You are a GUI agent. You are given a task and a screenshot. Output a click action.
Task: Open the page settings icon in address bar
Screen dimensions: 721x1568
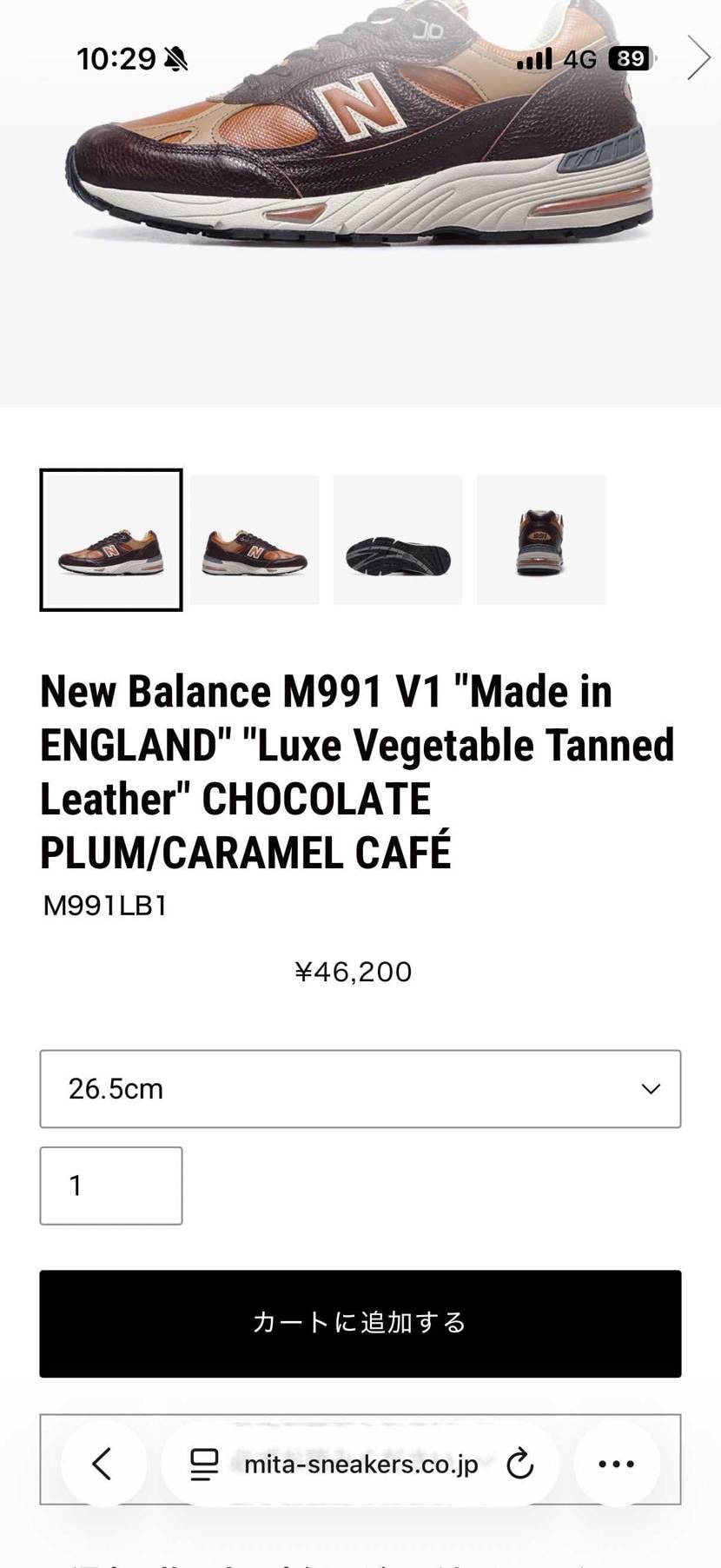204,1465
